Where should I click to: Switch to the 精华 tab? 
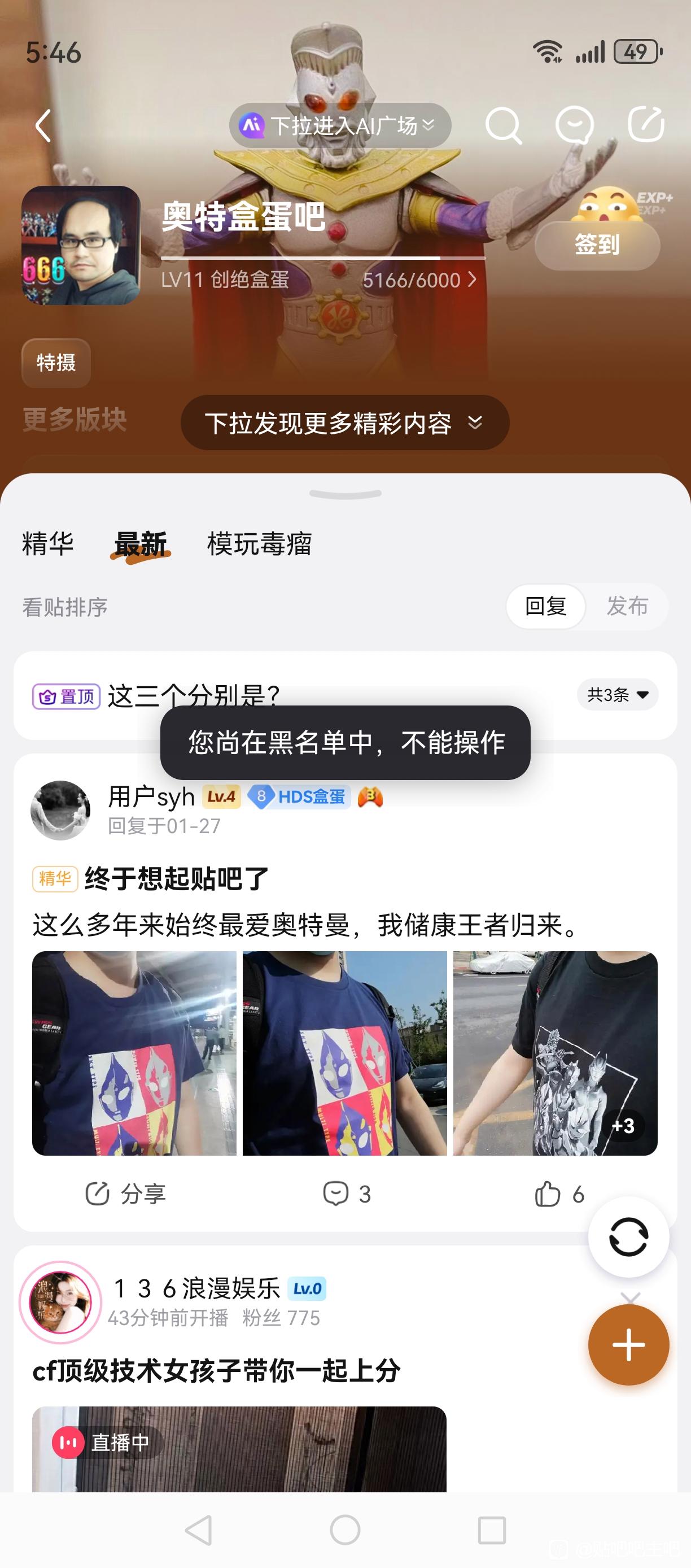[47, 543]
